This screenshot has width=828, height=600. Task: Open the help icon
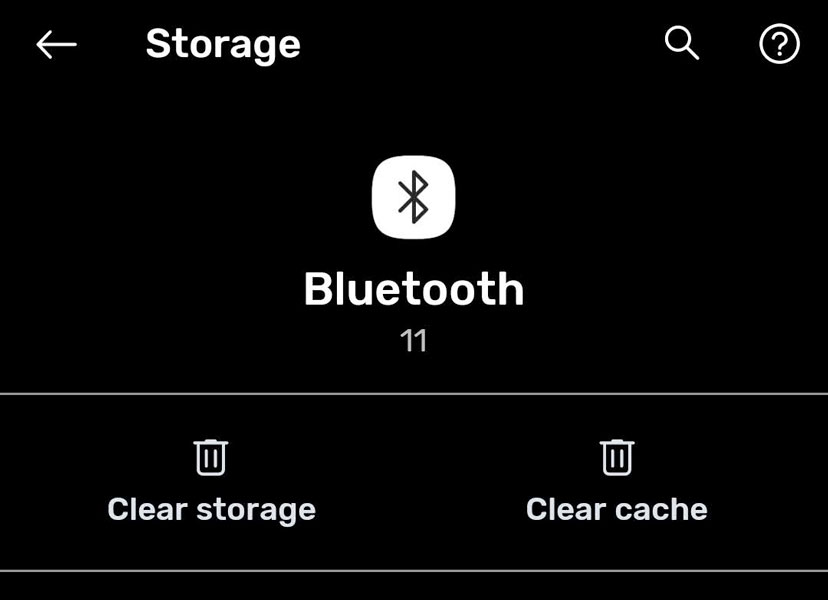click(779, 44)
